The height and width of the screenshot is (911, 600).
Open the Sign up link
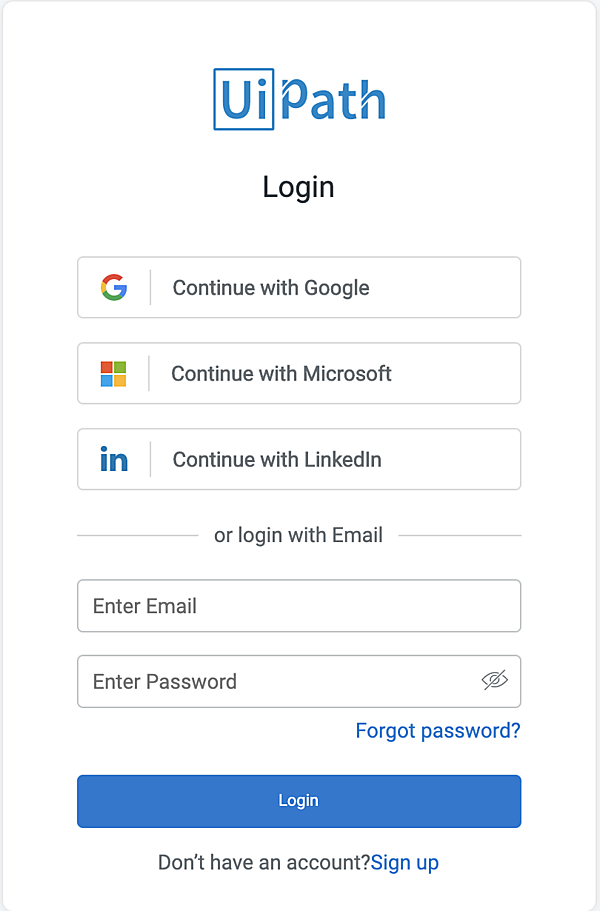pos(405,862)
